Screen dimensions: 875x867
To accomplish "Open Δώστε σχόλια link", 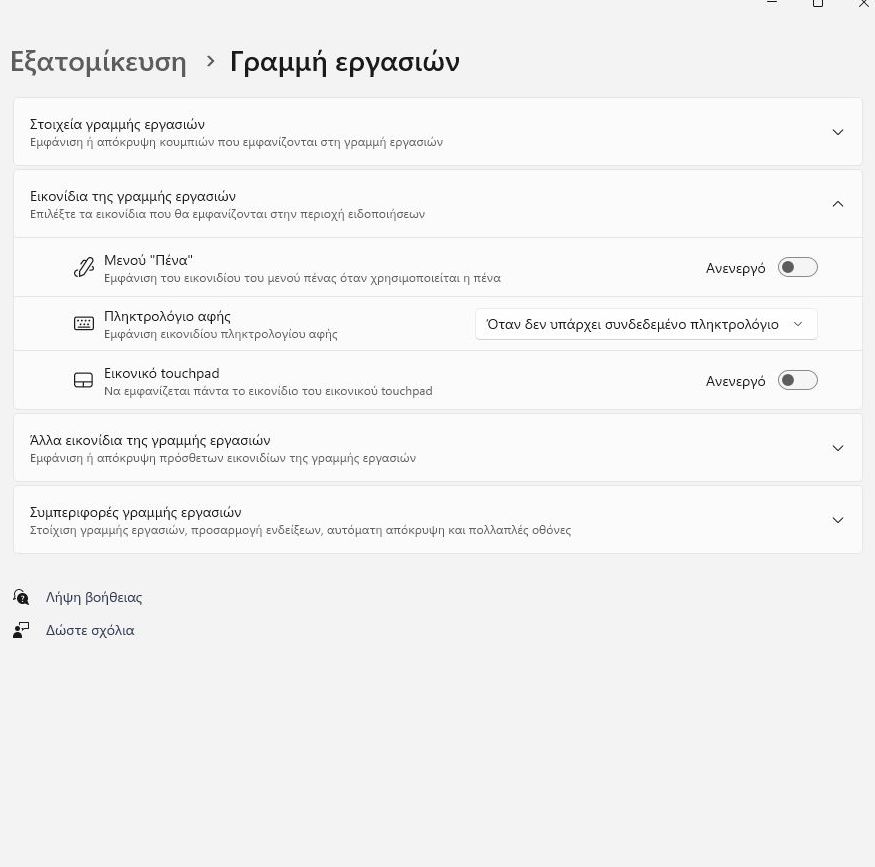I will (89, 630).
